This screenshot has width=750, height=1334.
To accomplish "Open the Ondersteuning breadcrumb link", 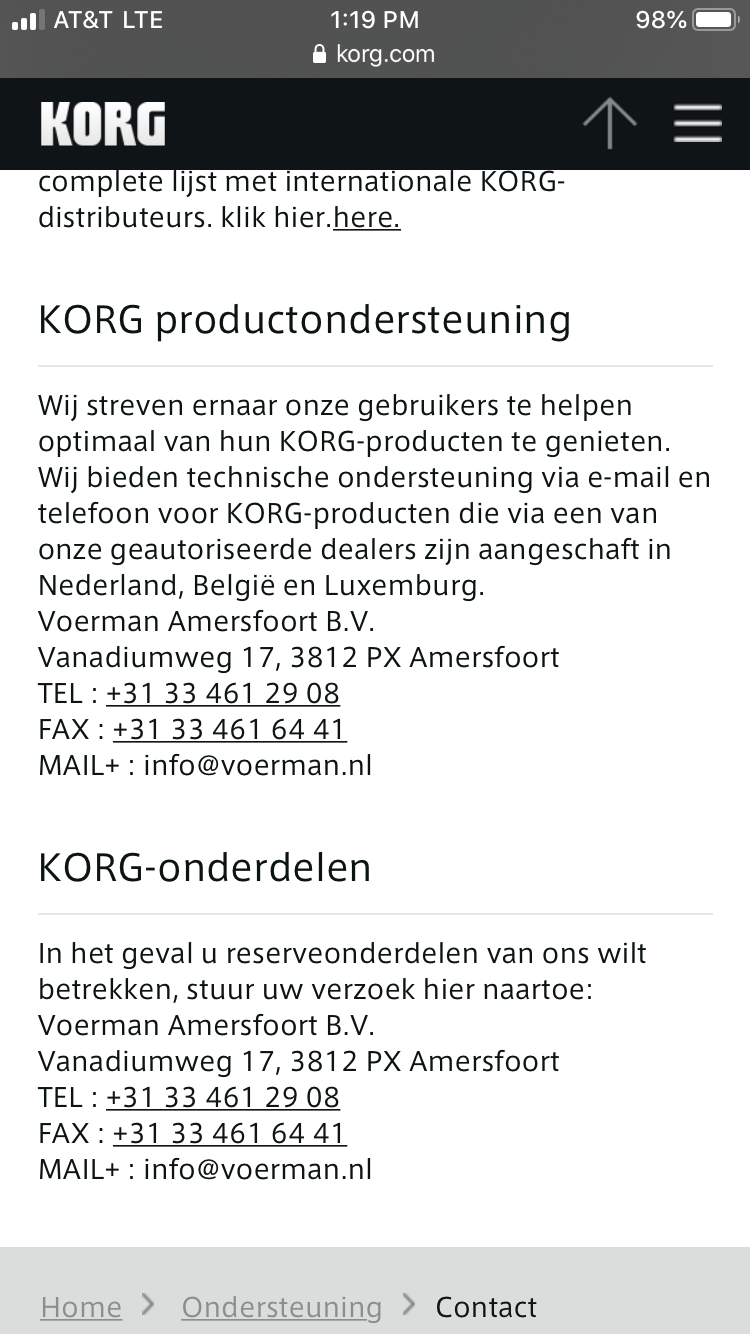I will pyautogui.click(x=281, y=1306).
